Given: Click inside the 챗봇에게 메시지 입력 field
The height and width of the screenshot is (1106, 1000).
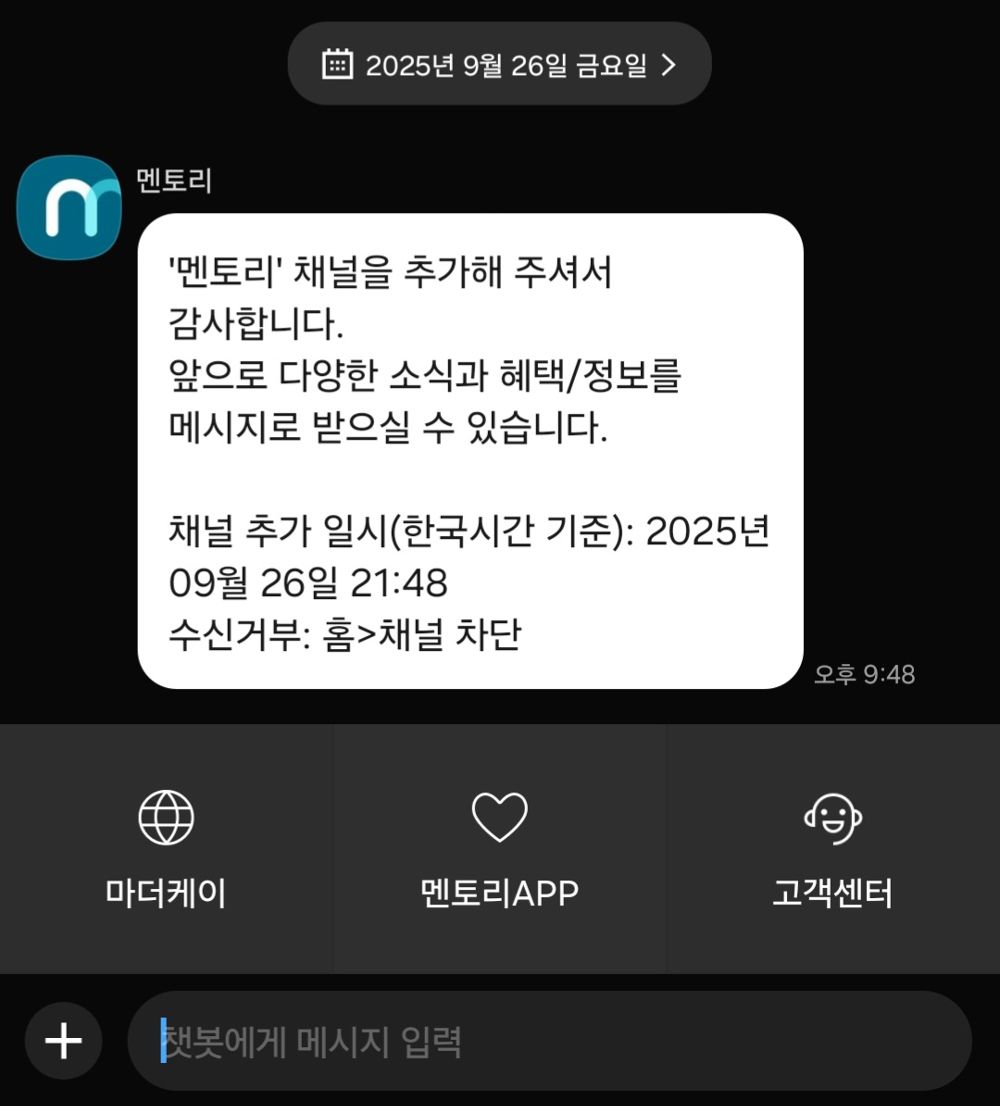Looking at the screenshot, I should (x=550, y=1041).
